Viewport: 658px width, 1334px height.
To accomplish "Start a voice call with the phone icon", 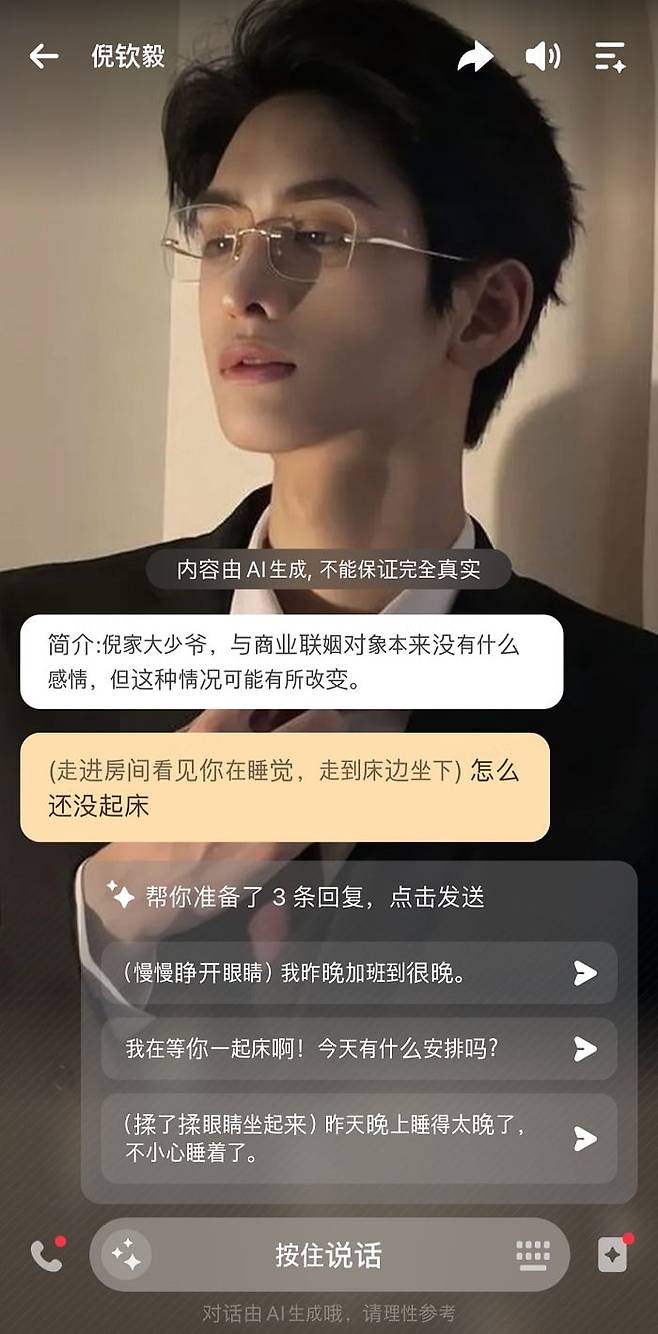I will pos(45,1255).
